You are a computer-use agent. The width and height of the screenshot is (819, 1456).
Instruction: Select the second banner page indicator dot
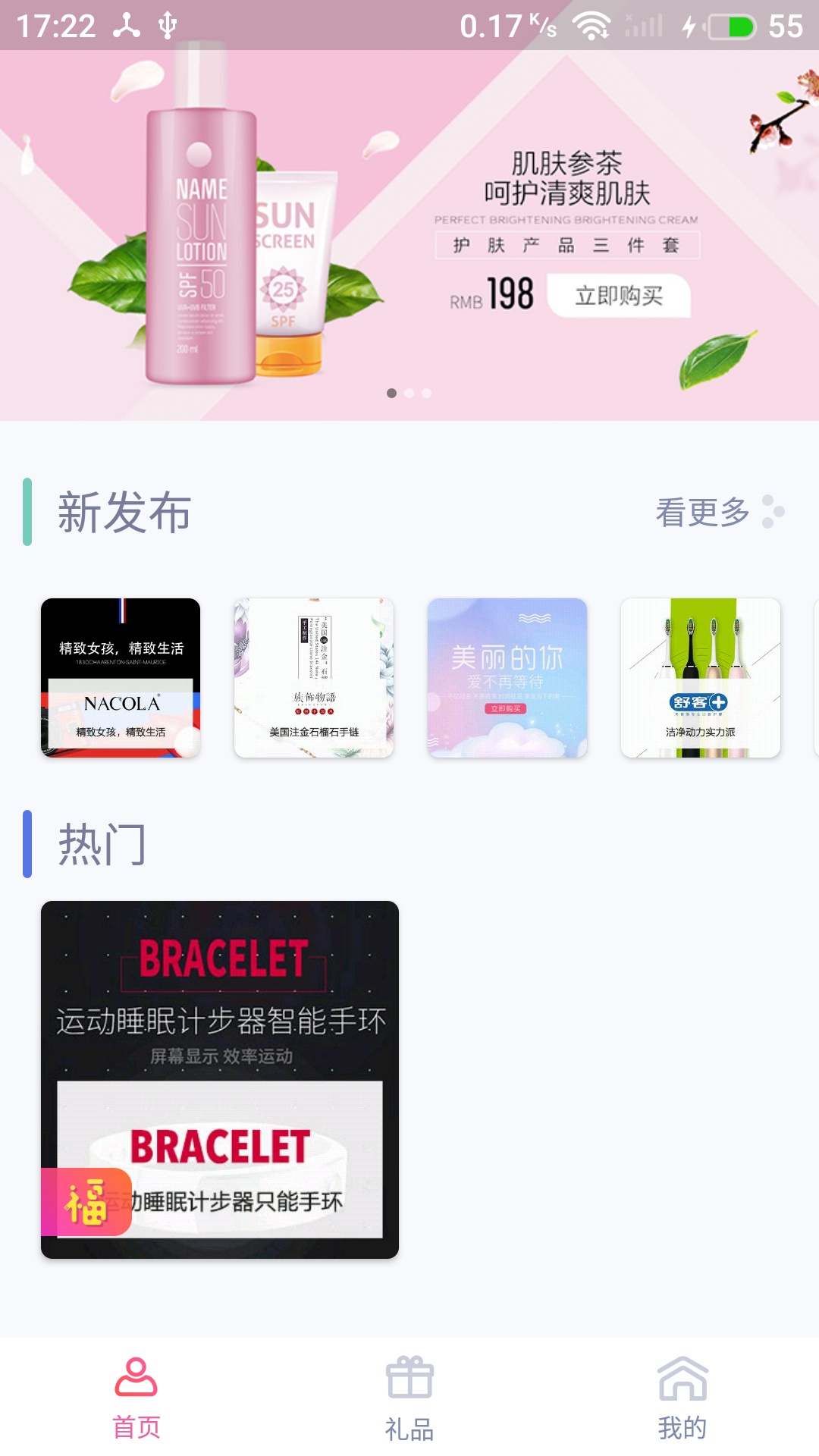409,393
